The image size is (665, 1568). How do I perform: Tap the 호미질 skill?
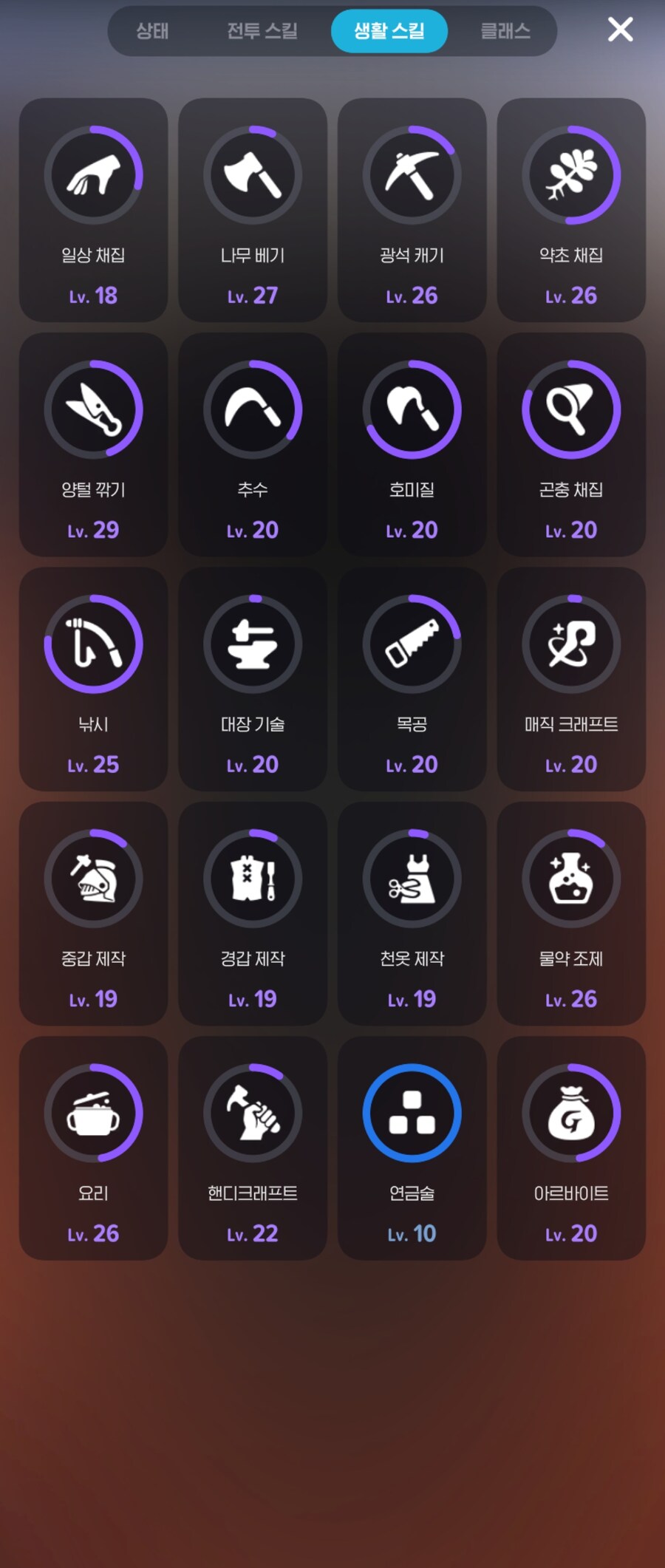coord(412,443)
